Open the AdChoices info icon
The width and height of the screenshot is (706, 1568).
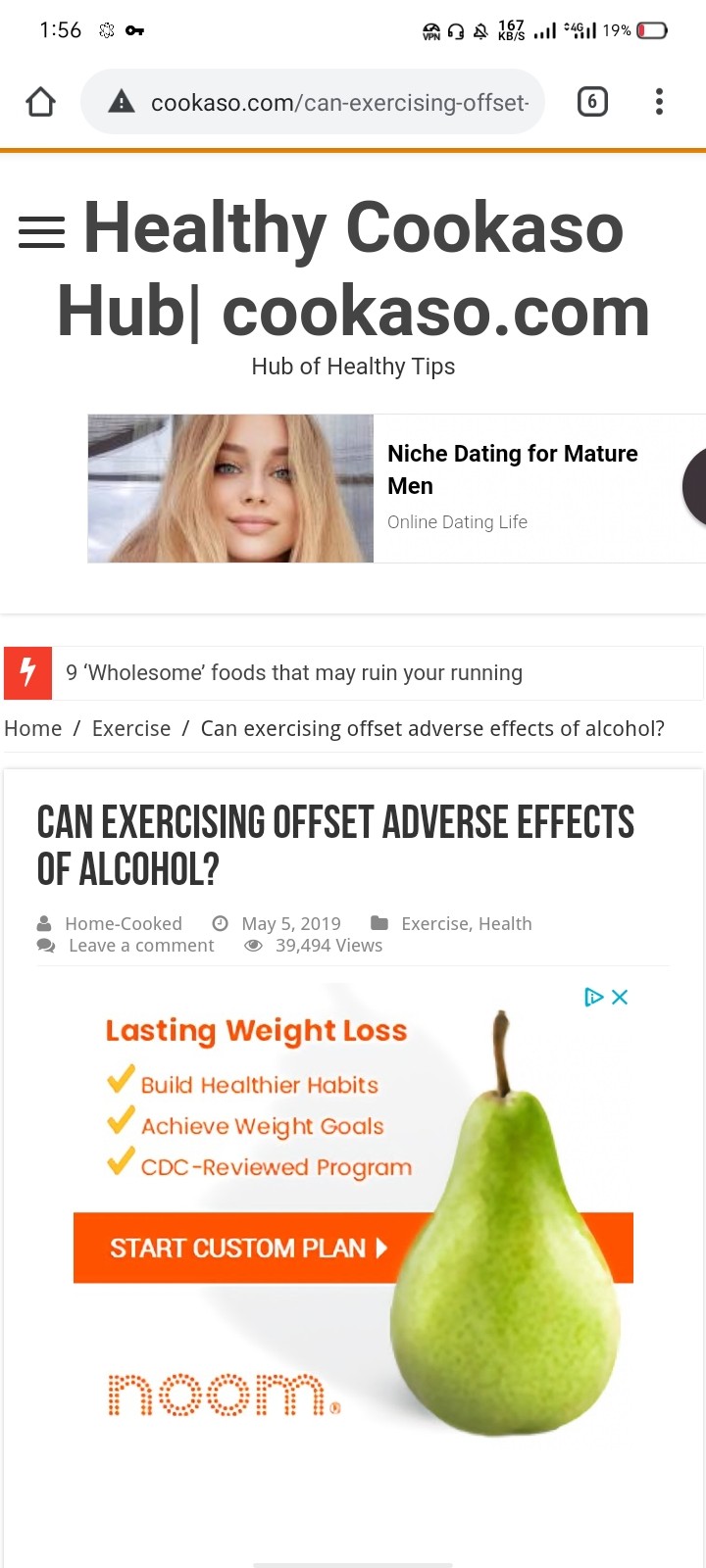tap(593, 997)
